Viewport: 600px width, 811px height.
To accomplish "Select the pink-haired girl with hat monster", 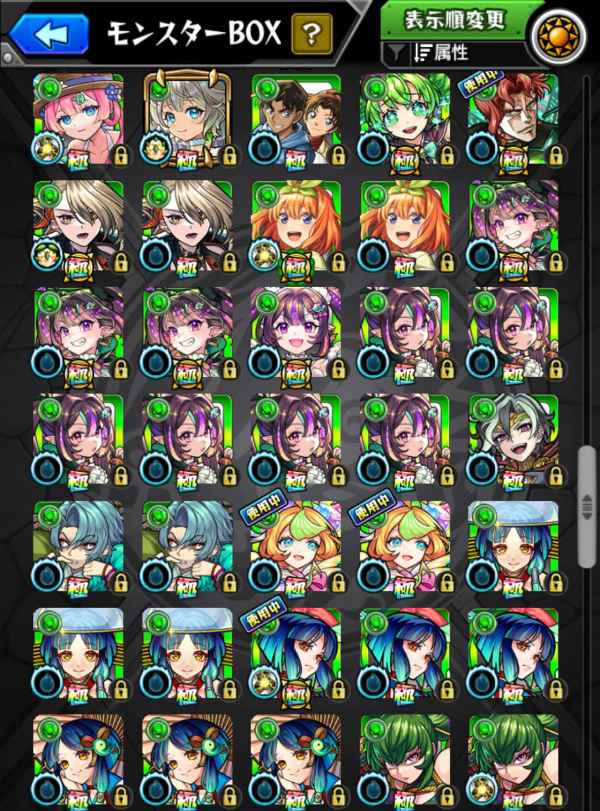I will (79, 119).
